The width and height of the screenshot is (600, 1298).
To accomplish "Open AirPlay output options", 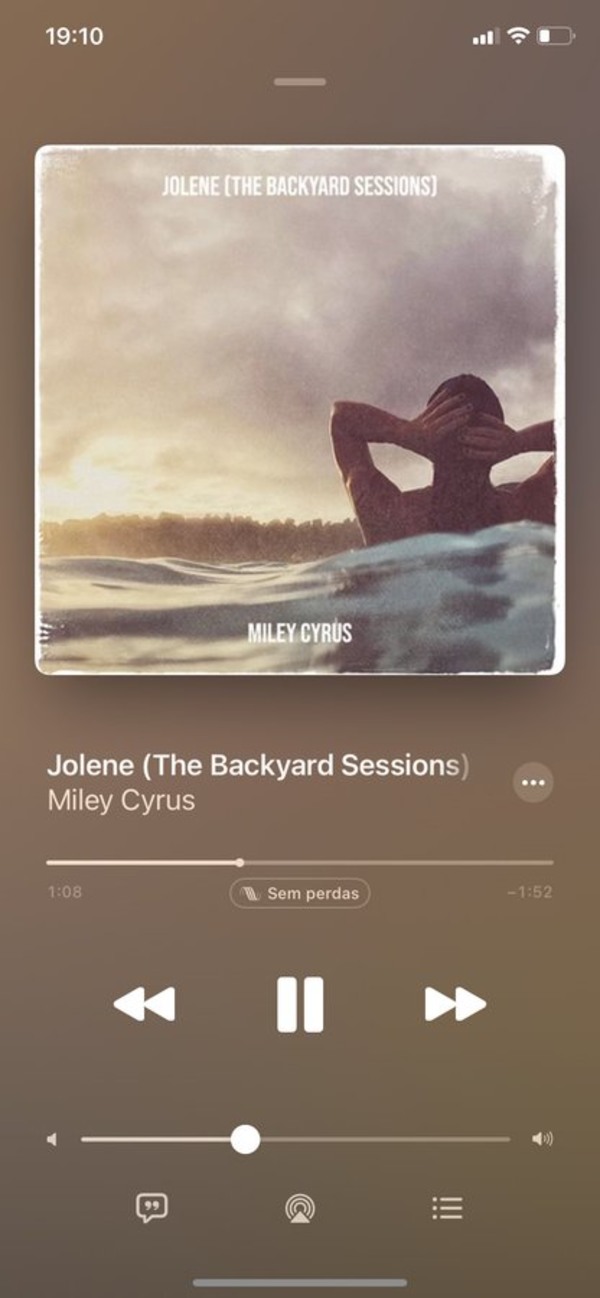I will [299, 1208].
